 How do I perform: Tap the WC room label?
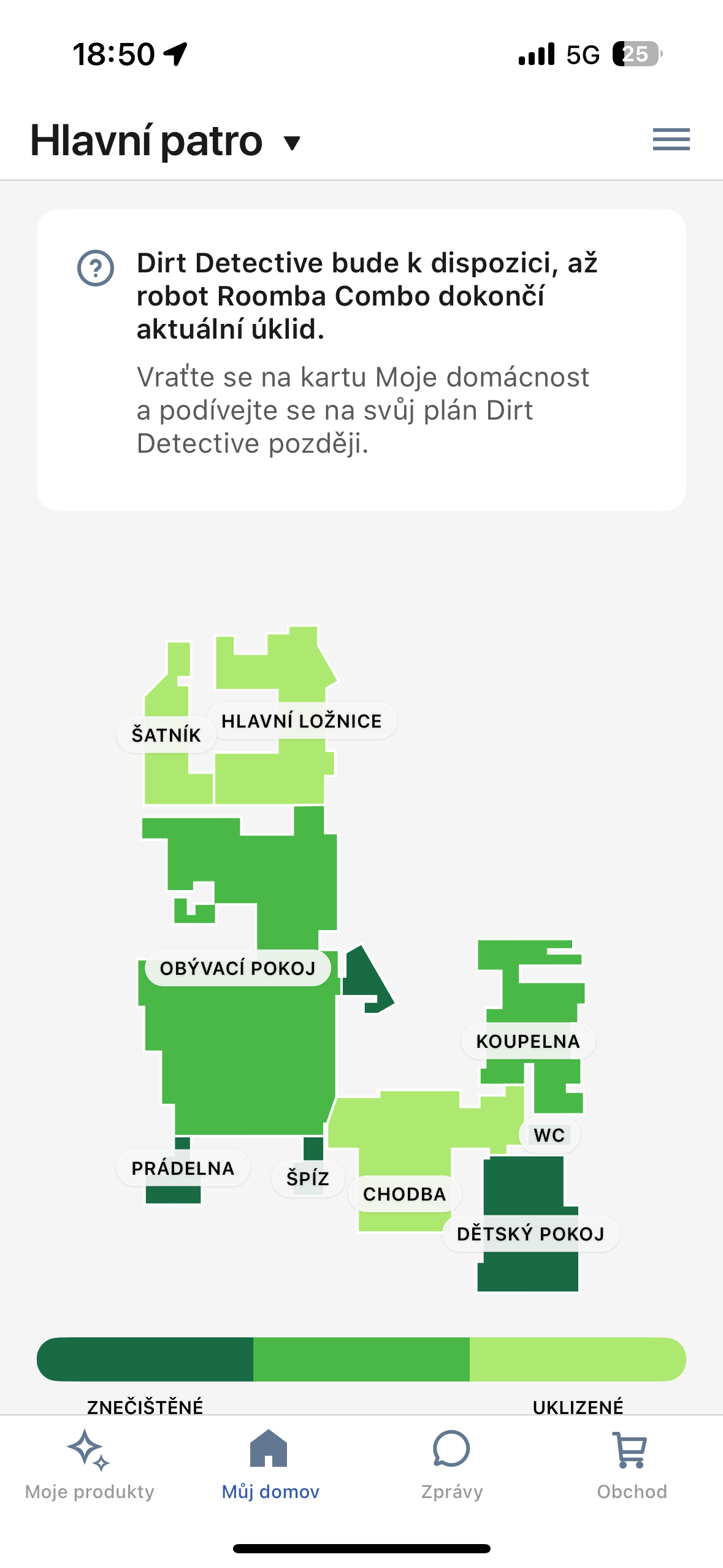[549, 1135]
